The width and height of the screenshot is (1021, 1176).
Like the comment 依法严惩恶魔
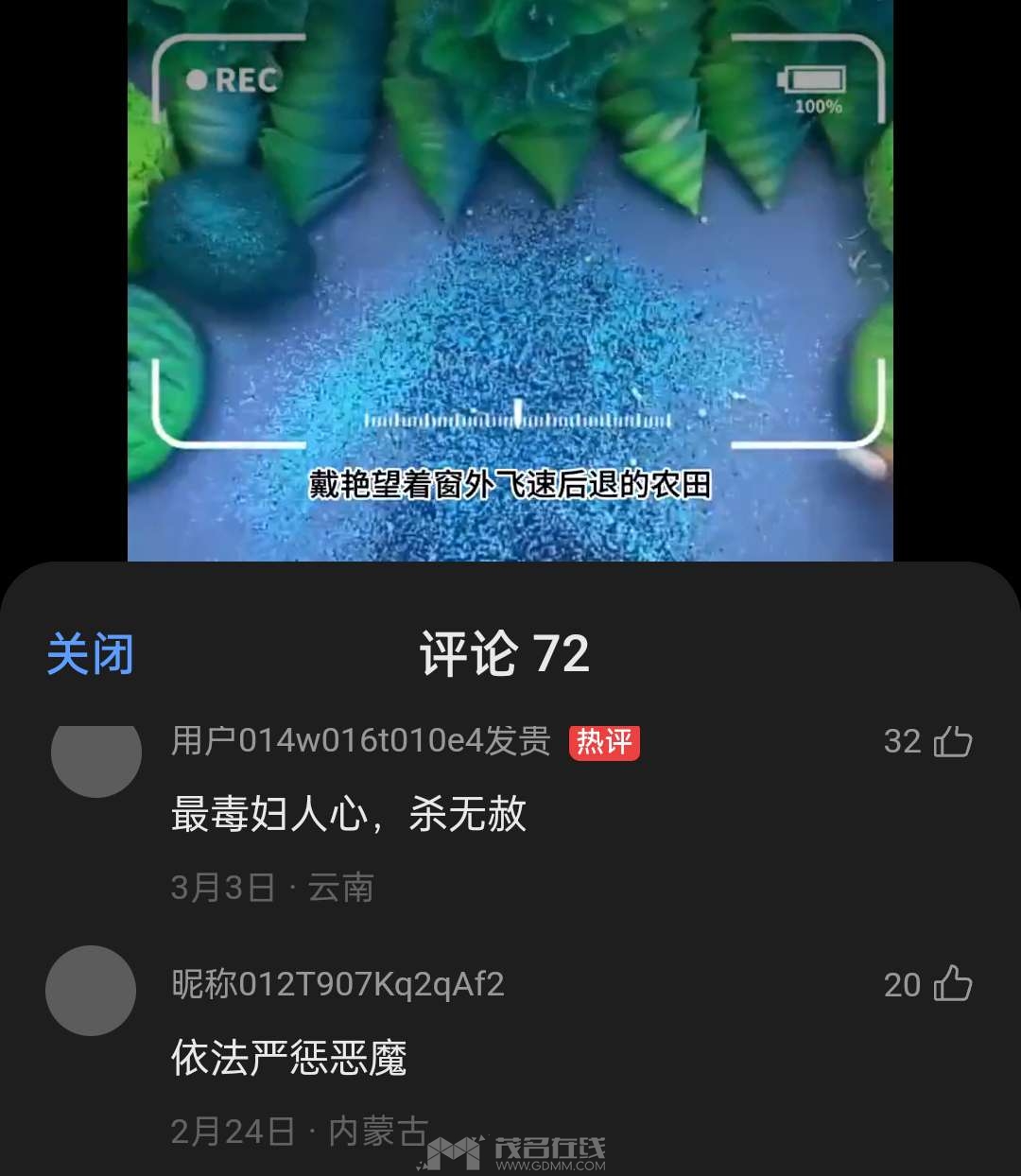click(952, 984)
